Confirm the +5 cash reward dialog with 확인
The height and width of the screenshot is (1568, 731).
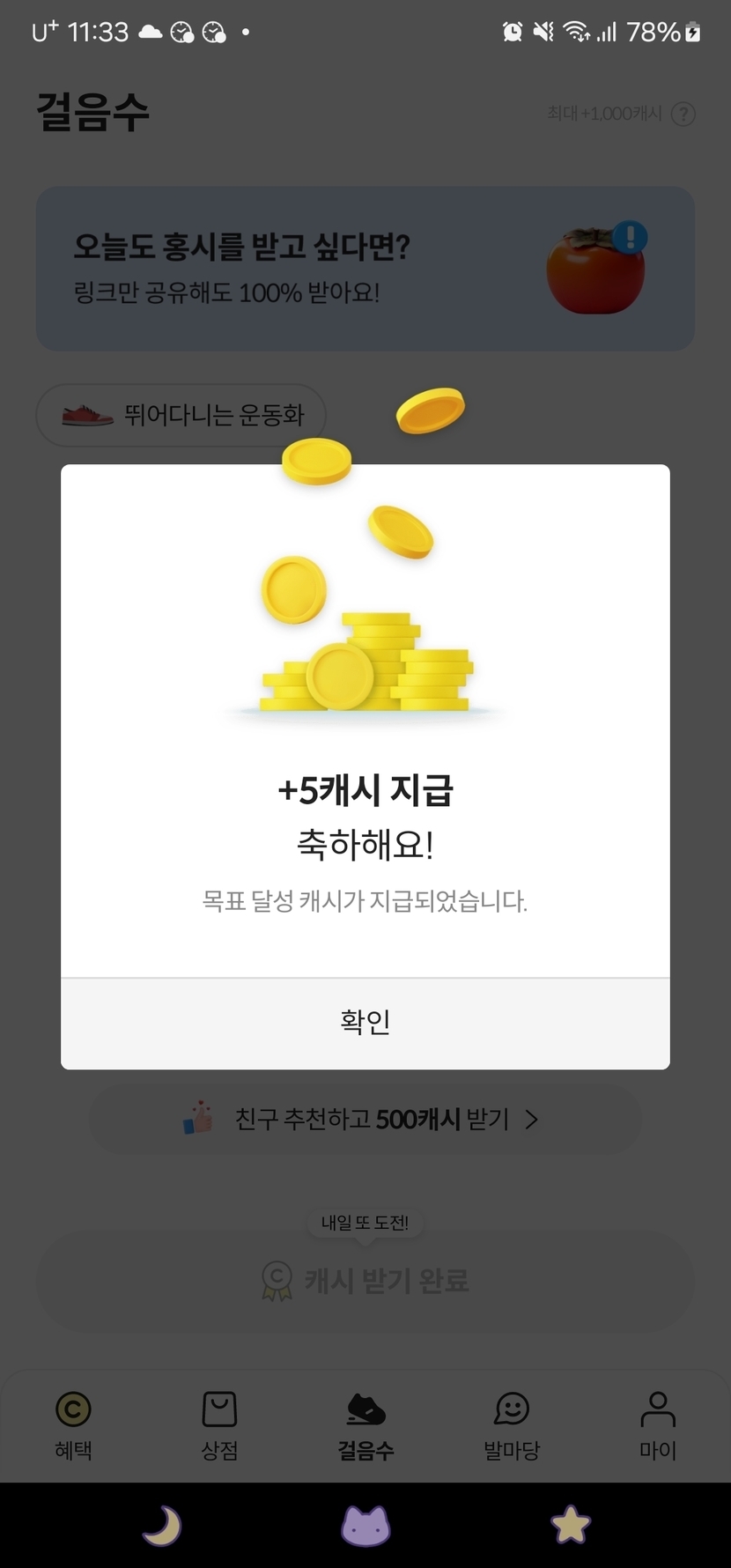tap(365, 1023)
